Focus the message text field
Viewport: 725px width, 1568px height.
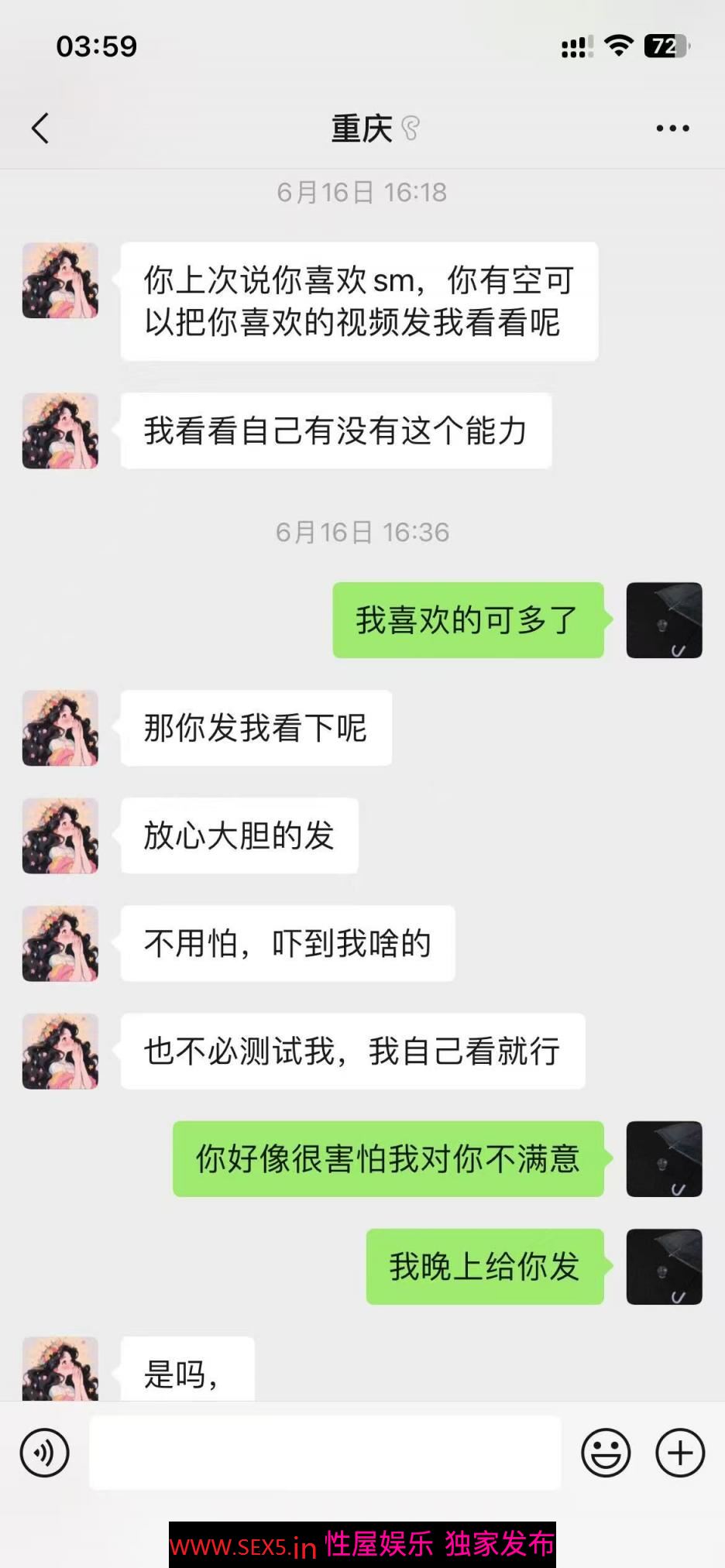click(x=325, y=1453)
